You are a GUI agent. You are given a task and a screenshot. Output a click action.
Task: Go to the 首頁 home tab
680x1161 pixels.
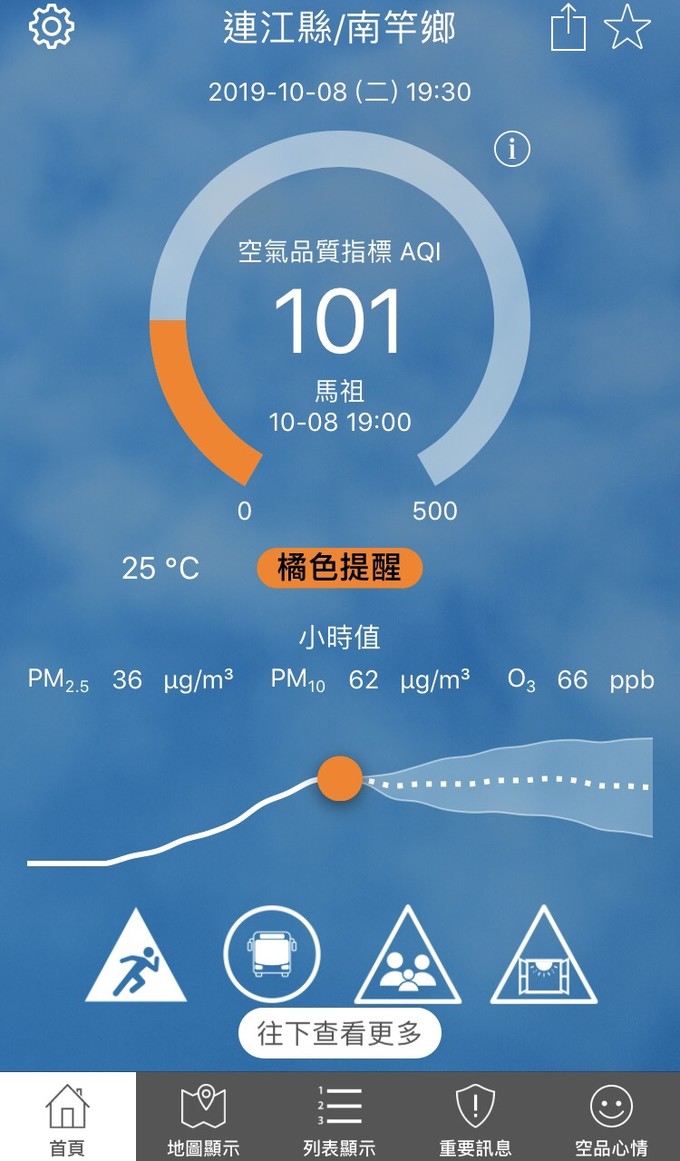pyautogui.click(x=68, y=1118)
